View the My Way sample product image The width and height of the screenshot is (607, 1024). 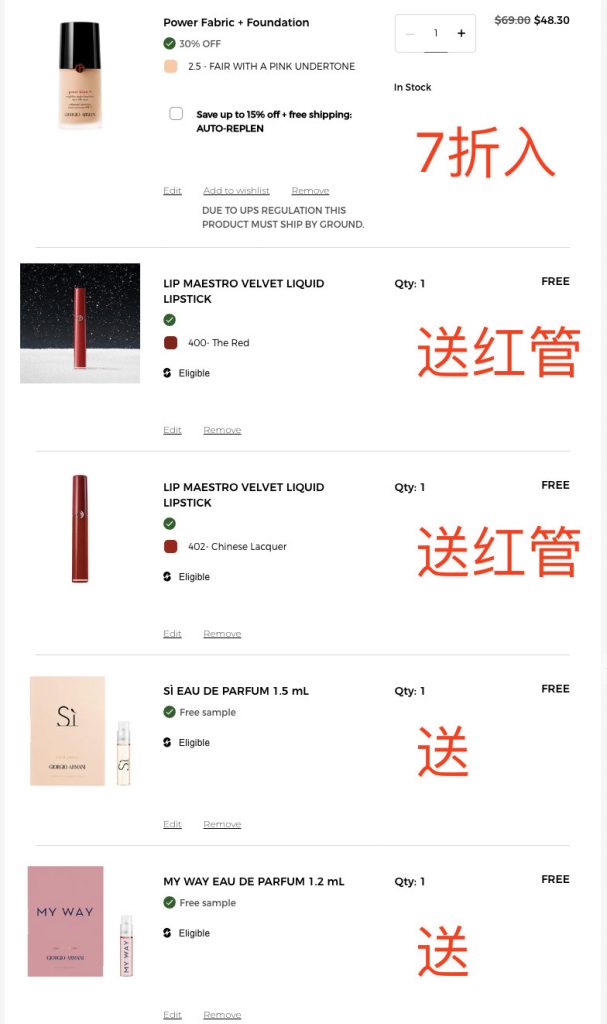[80, 921]
